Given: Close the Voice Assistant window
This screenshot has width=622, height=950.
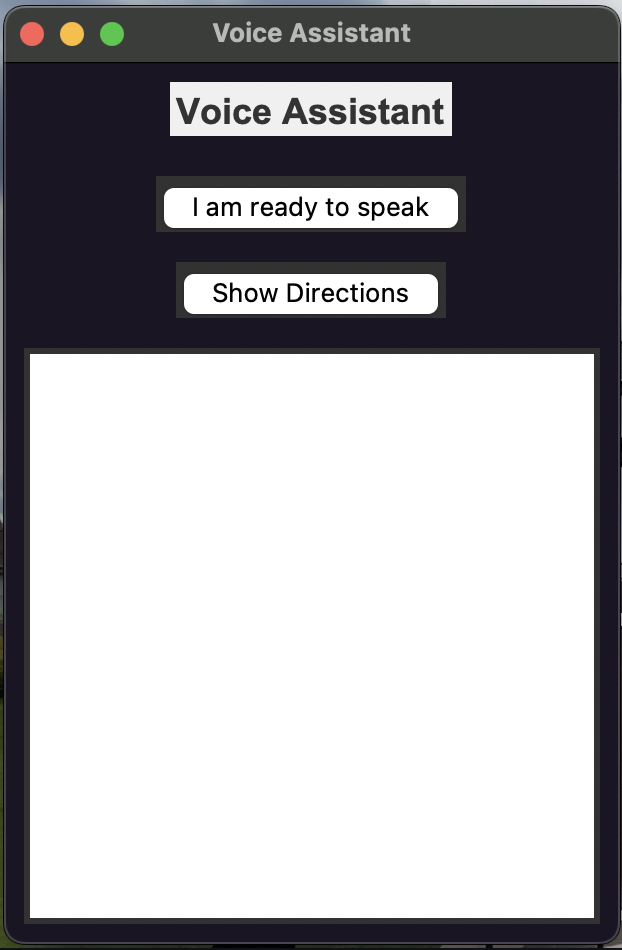Looking at the screenshot, I should (32, 34).
